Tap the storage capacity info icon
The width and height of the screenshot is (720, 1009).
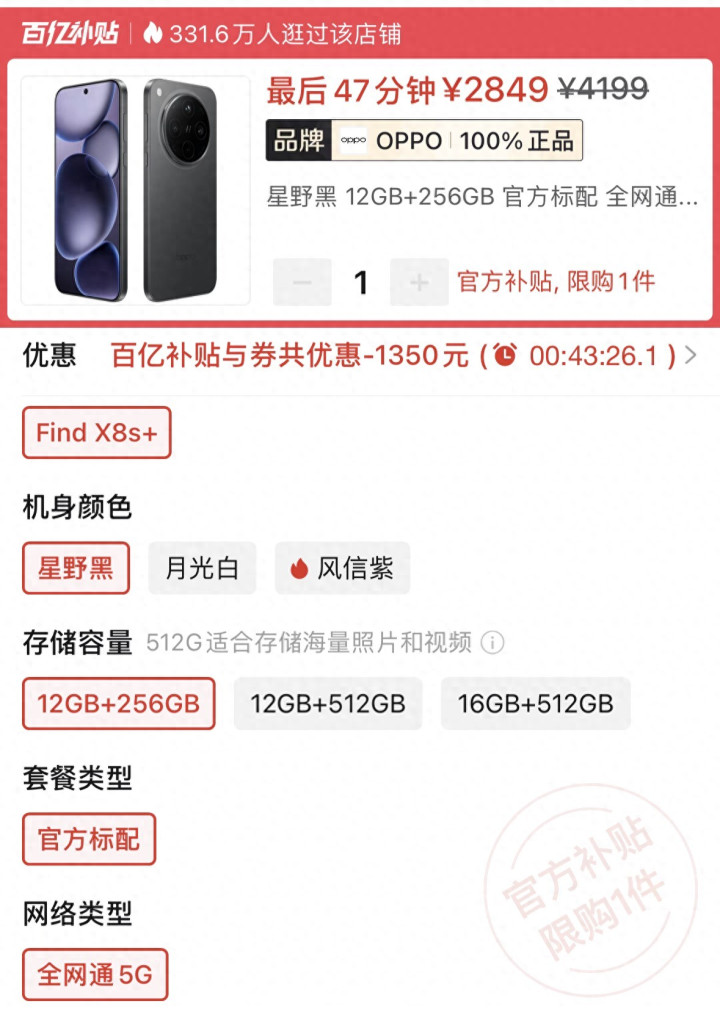pos(492,643)
